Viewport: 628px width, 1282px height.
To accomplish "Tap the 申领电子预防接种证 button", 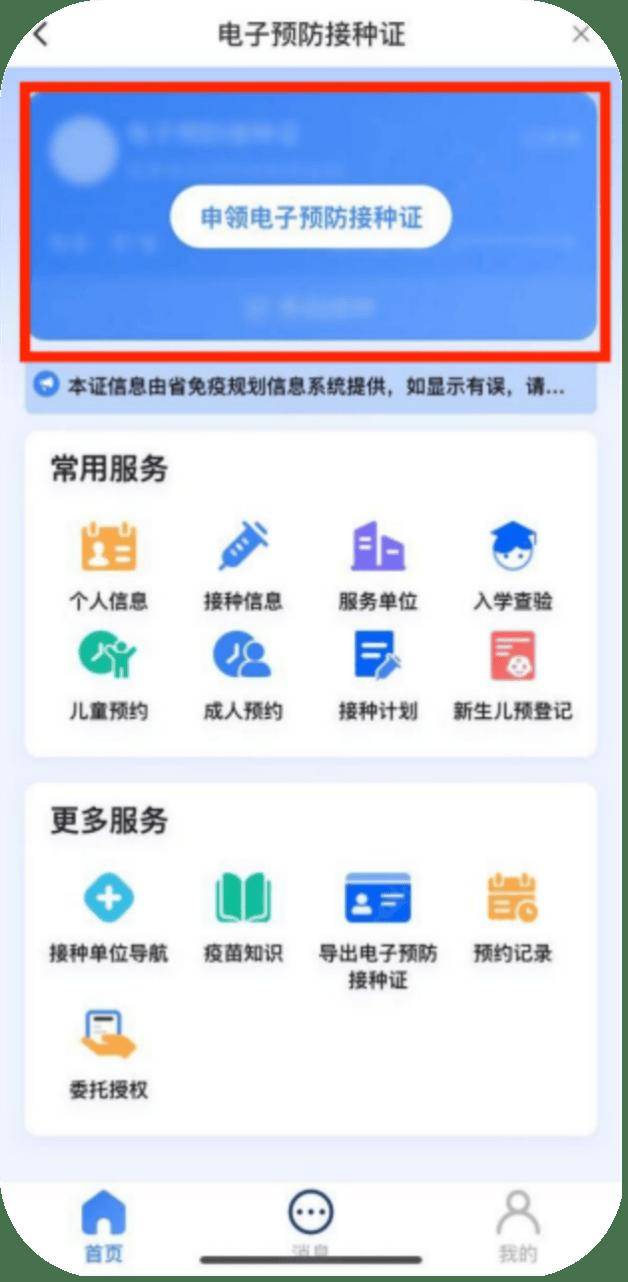I will pos(311,217).
